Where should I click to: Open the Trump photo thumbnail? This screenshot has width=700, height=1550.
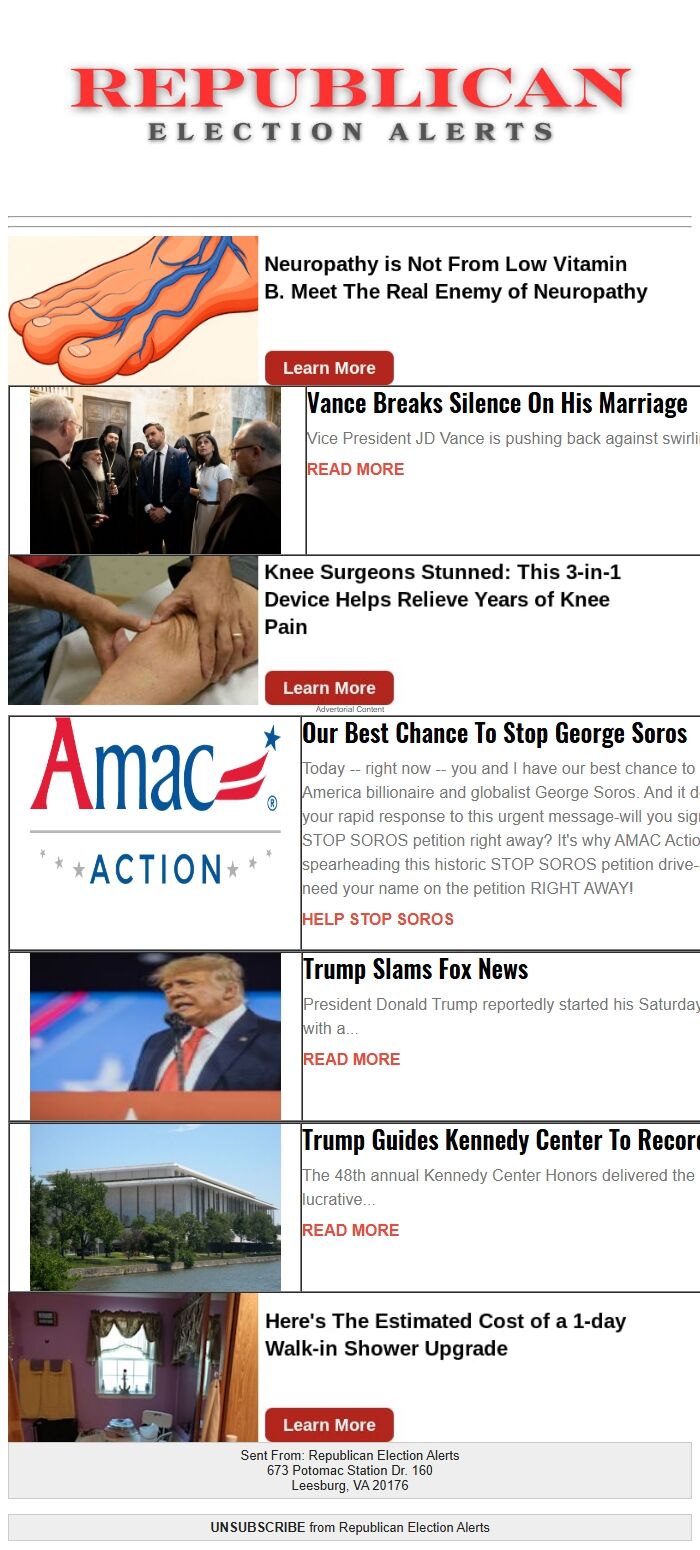pos(155,1036)
